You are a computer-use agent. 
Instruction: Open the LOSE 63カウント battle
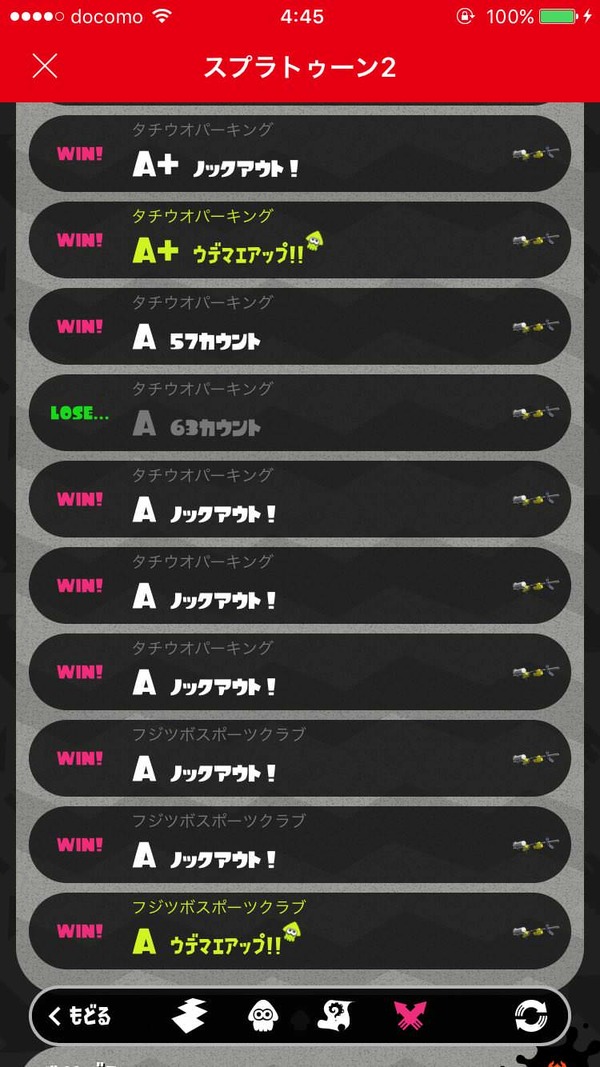point(300,412)
